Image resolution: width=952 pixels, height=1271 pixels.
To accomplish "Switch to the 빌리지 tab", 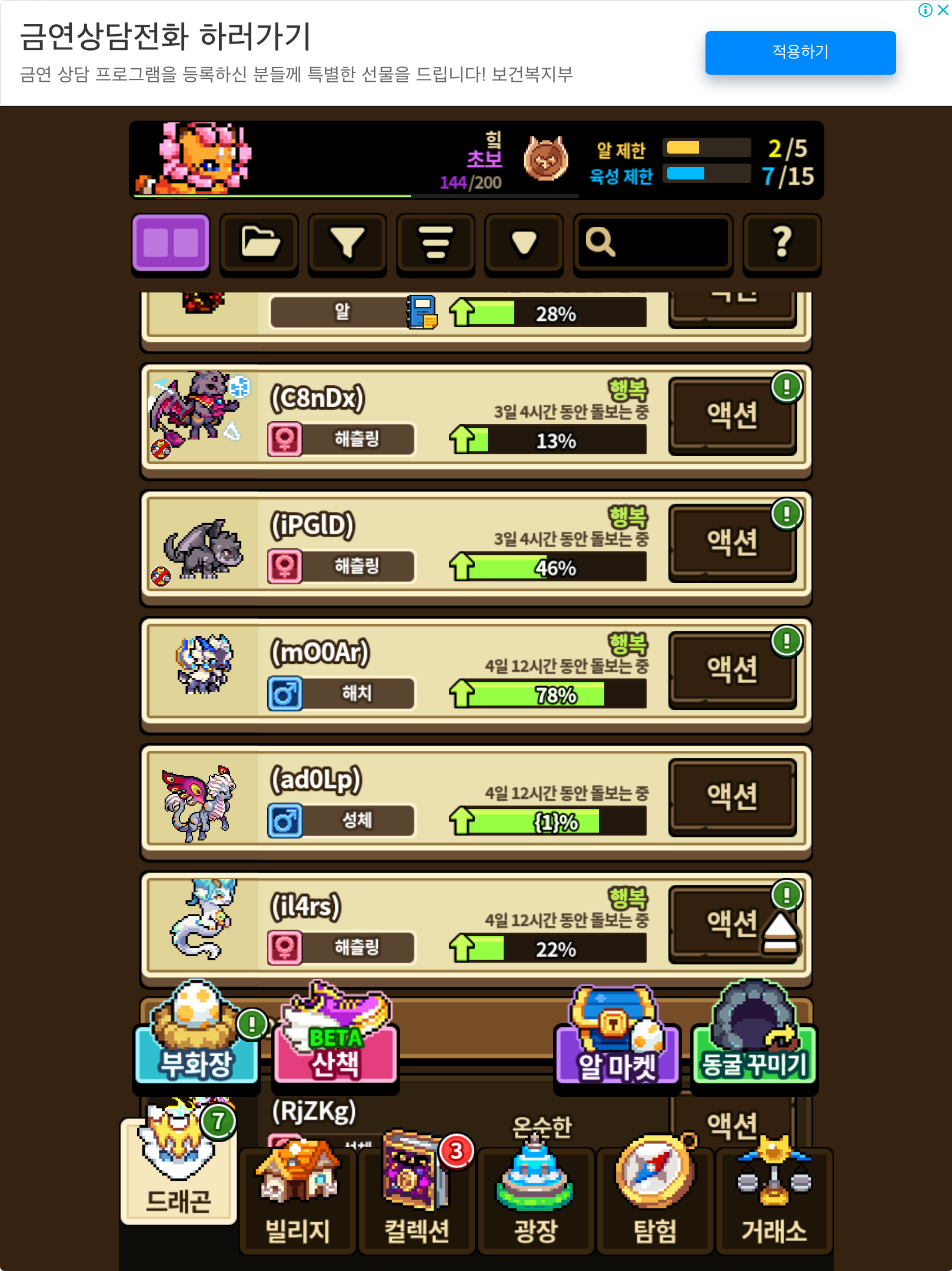I will coord(298,1200).
